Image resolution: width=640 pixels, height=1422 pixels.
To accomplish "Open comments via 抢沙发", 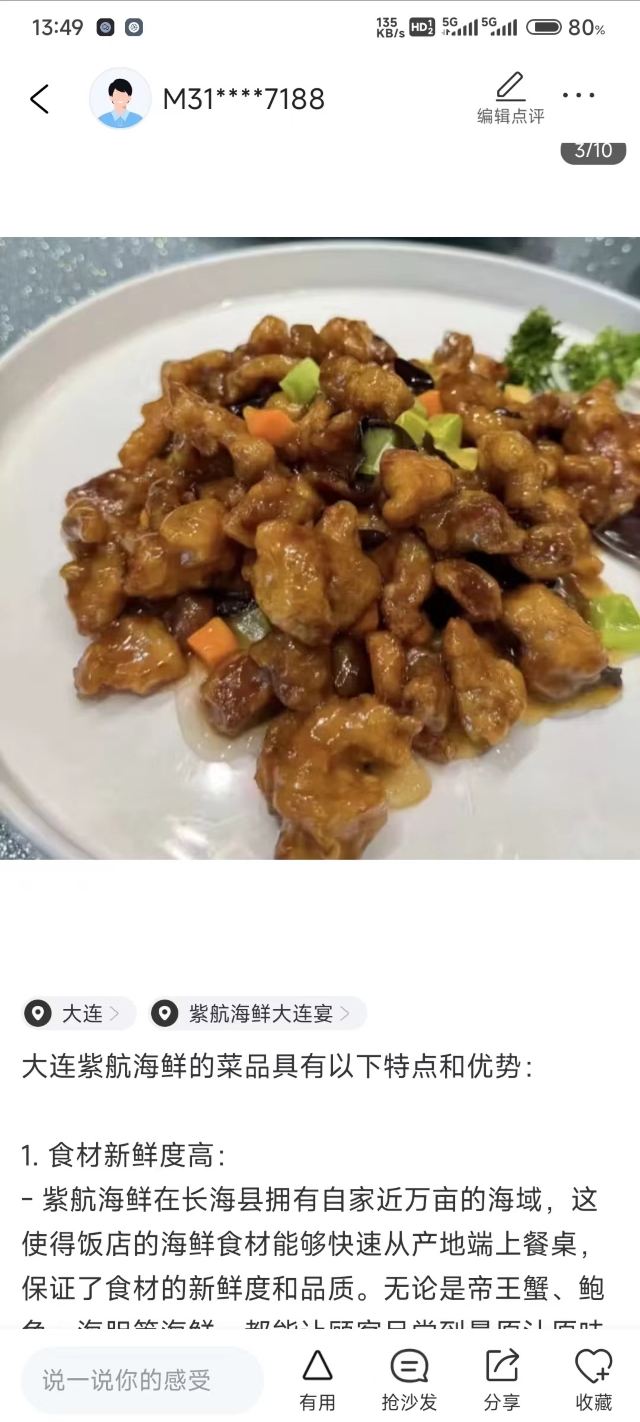I will point(409,1379).
